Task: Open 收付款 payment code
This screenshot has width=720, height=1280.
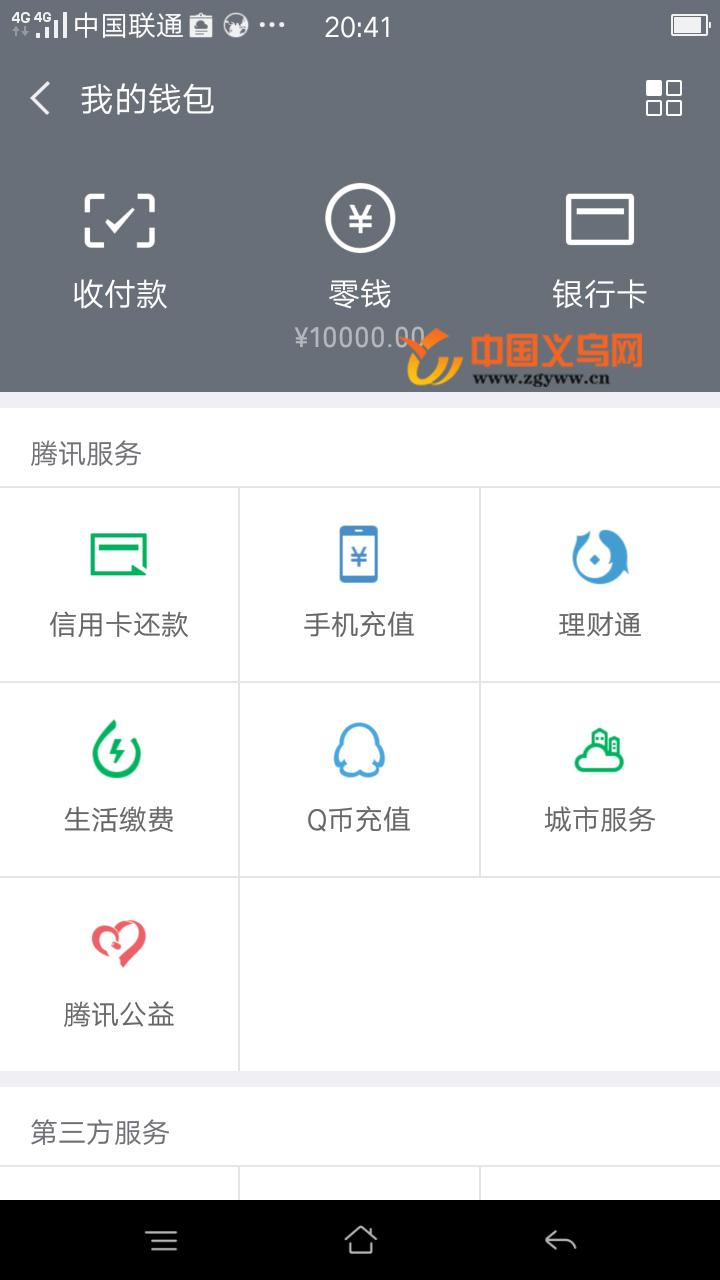Action: tap(120, 250)
